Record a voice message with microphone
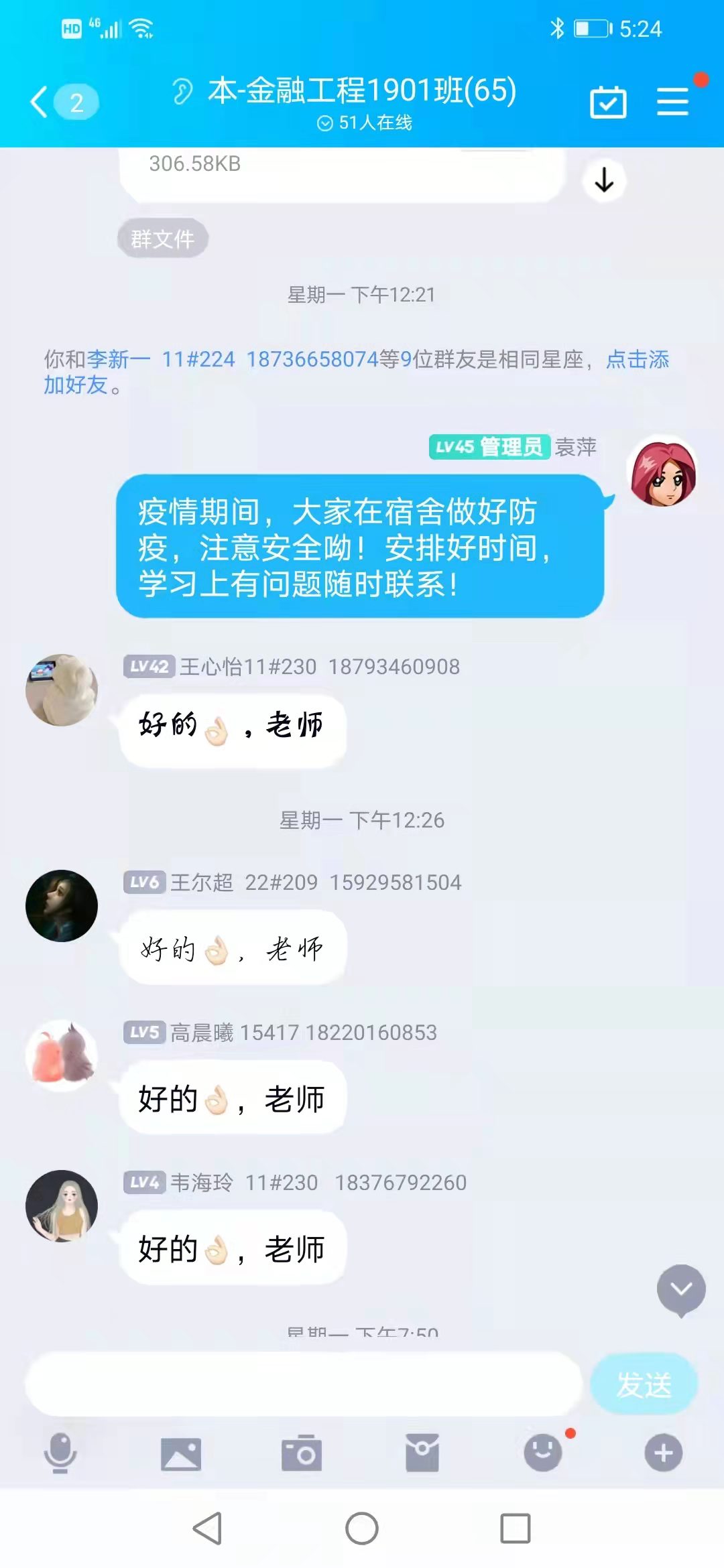Screen dimensions: 724x1568 [x=60, y=1453]
